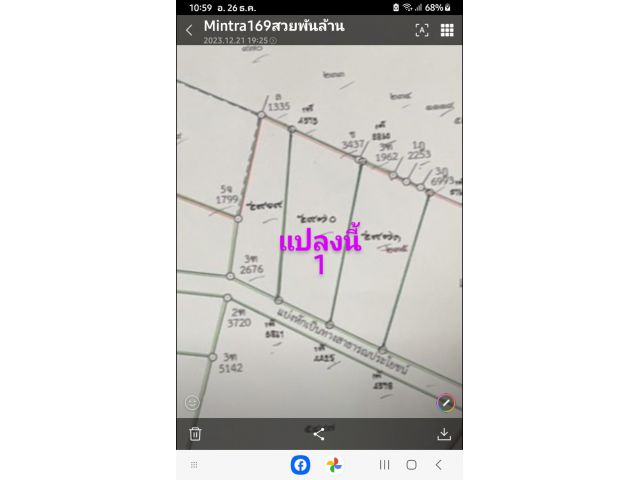Open the text recognition icon
The height and width of the screenshot is (480, 640).
pyautogui.click(x=422, y=30)
